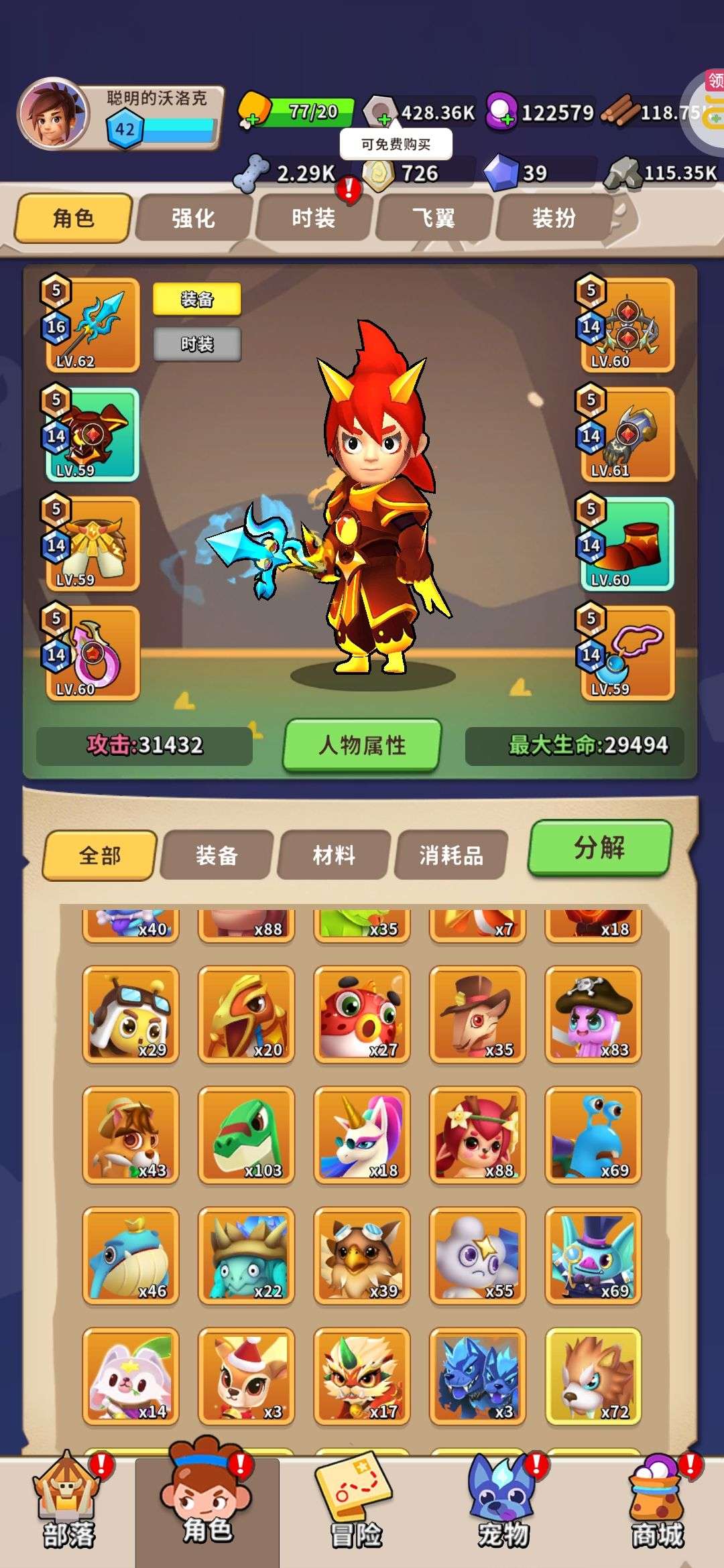The width and height of the screenshot is (724, 1568).
Task: Select the LV.60 red boots slot
Action: pos(627,543)
